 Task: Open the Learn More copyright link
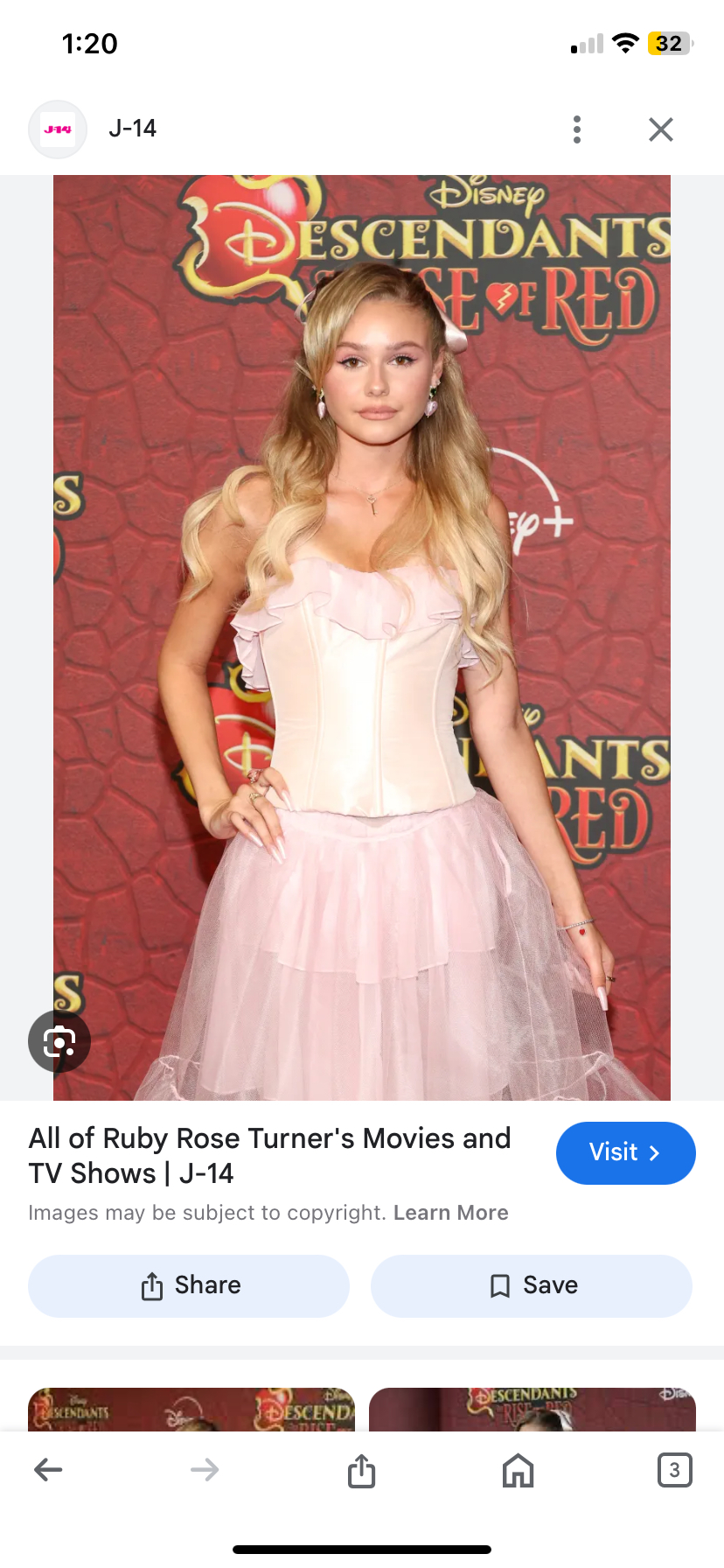pos(450,1213)
